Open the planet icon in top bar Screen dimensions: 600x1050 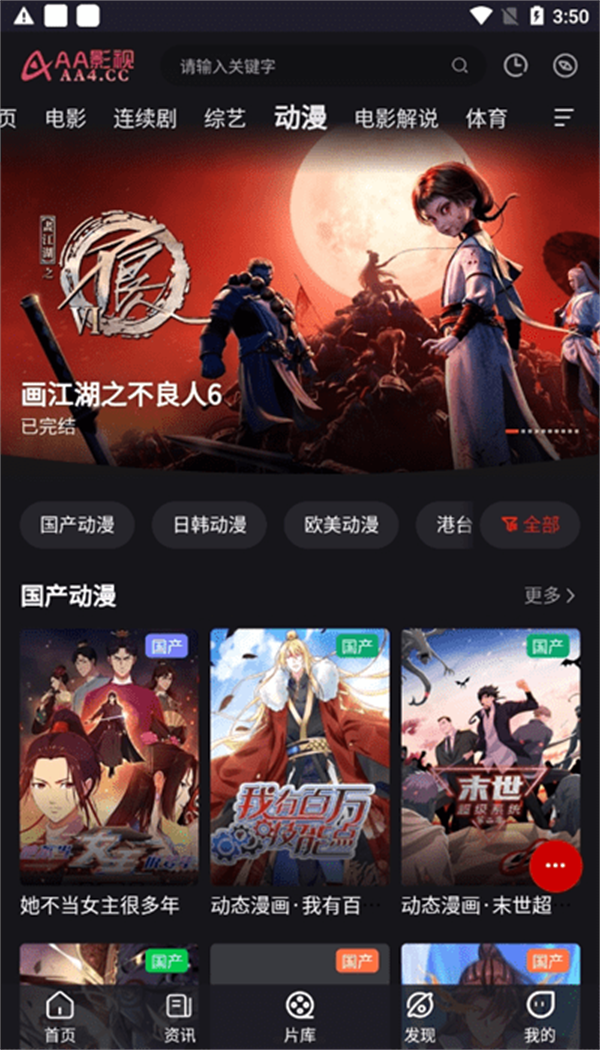pyautogui.click(x=565, y=66)
